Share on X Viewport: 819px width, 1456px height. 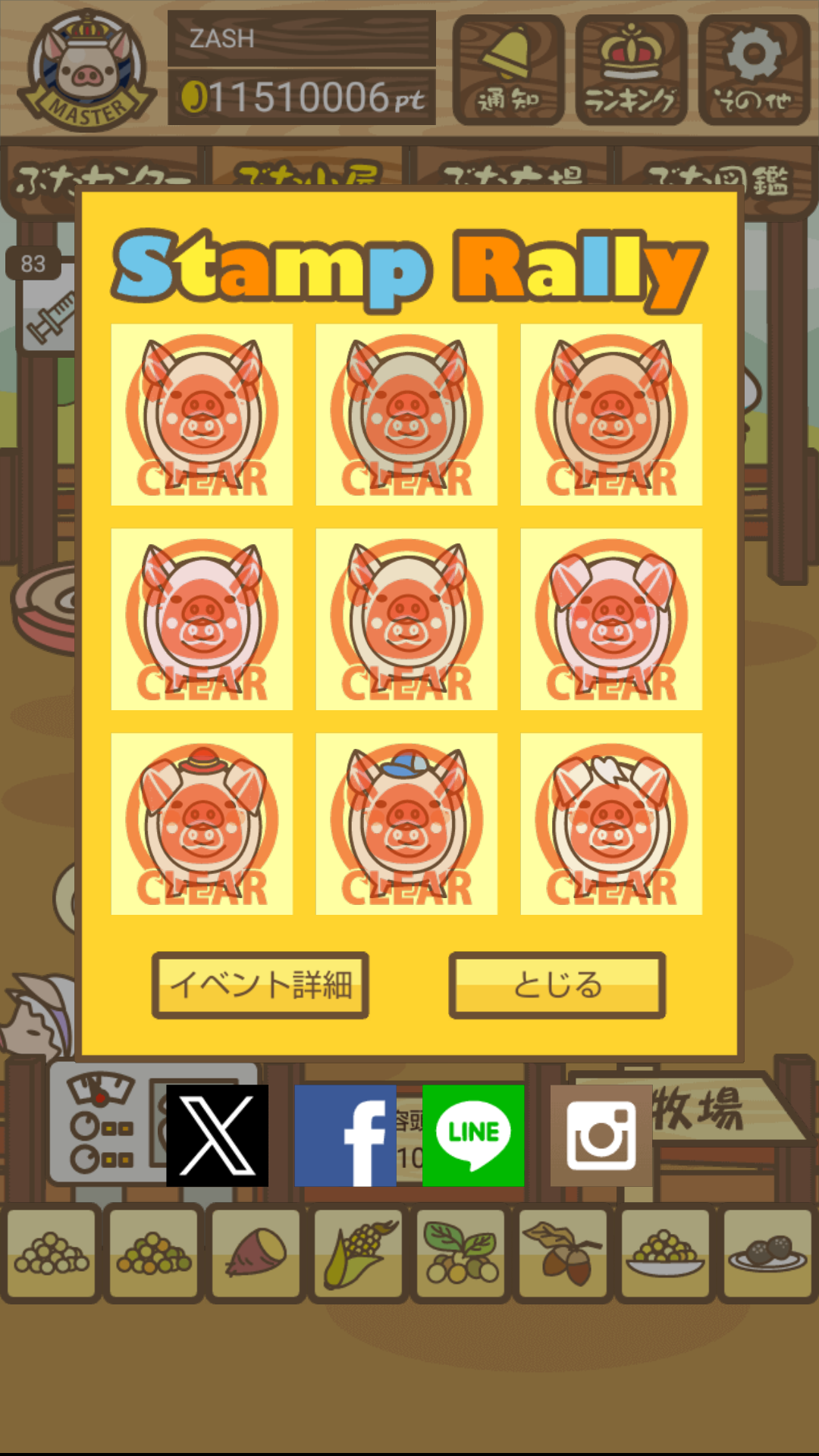pos(217,1135)
